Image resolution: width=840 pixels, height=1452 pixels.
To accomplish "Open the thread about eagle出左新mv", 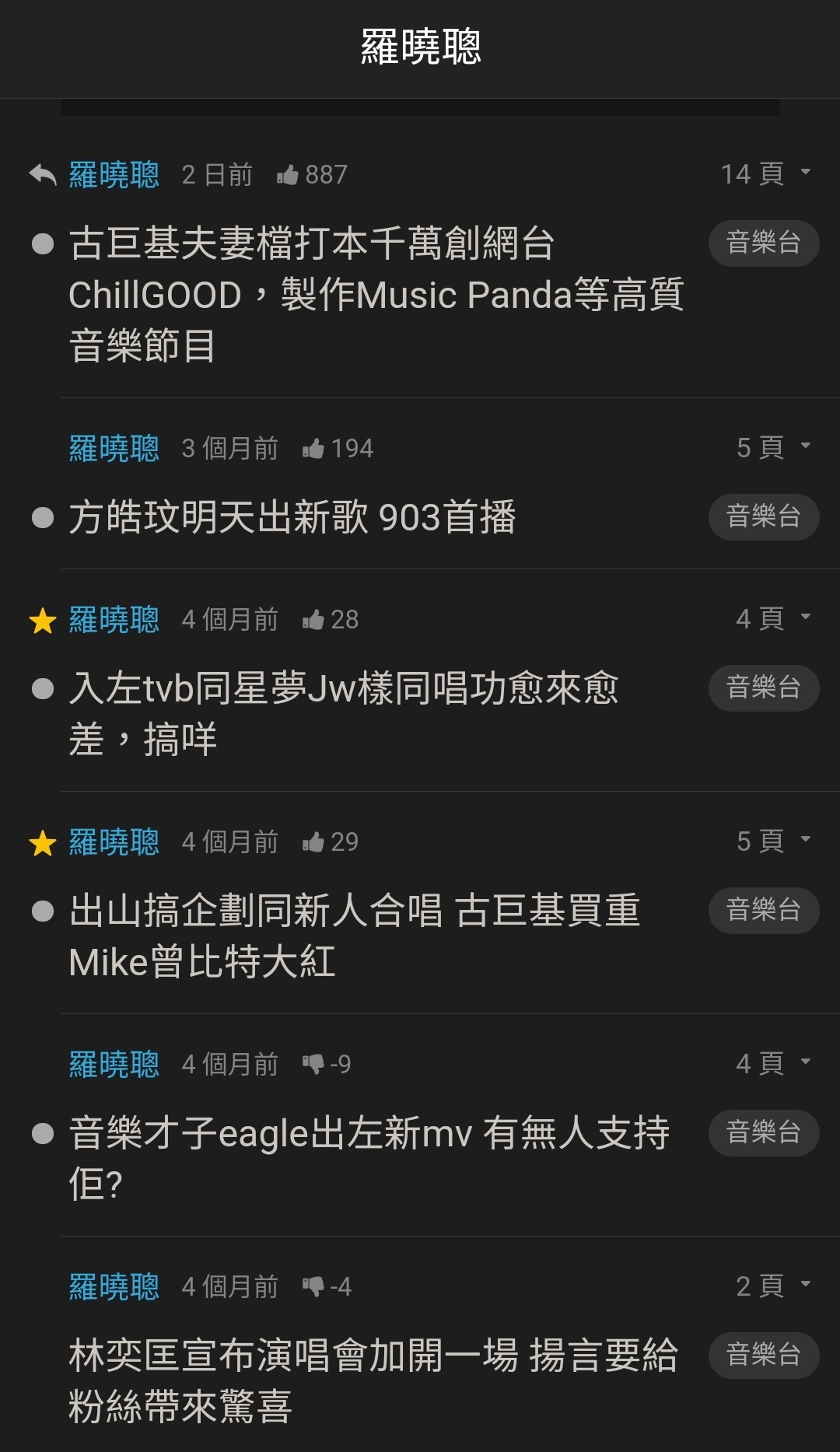I will click(x=369, y=1158).
